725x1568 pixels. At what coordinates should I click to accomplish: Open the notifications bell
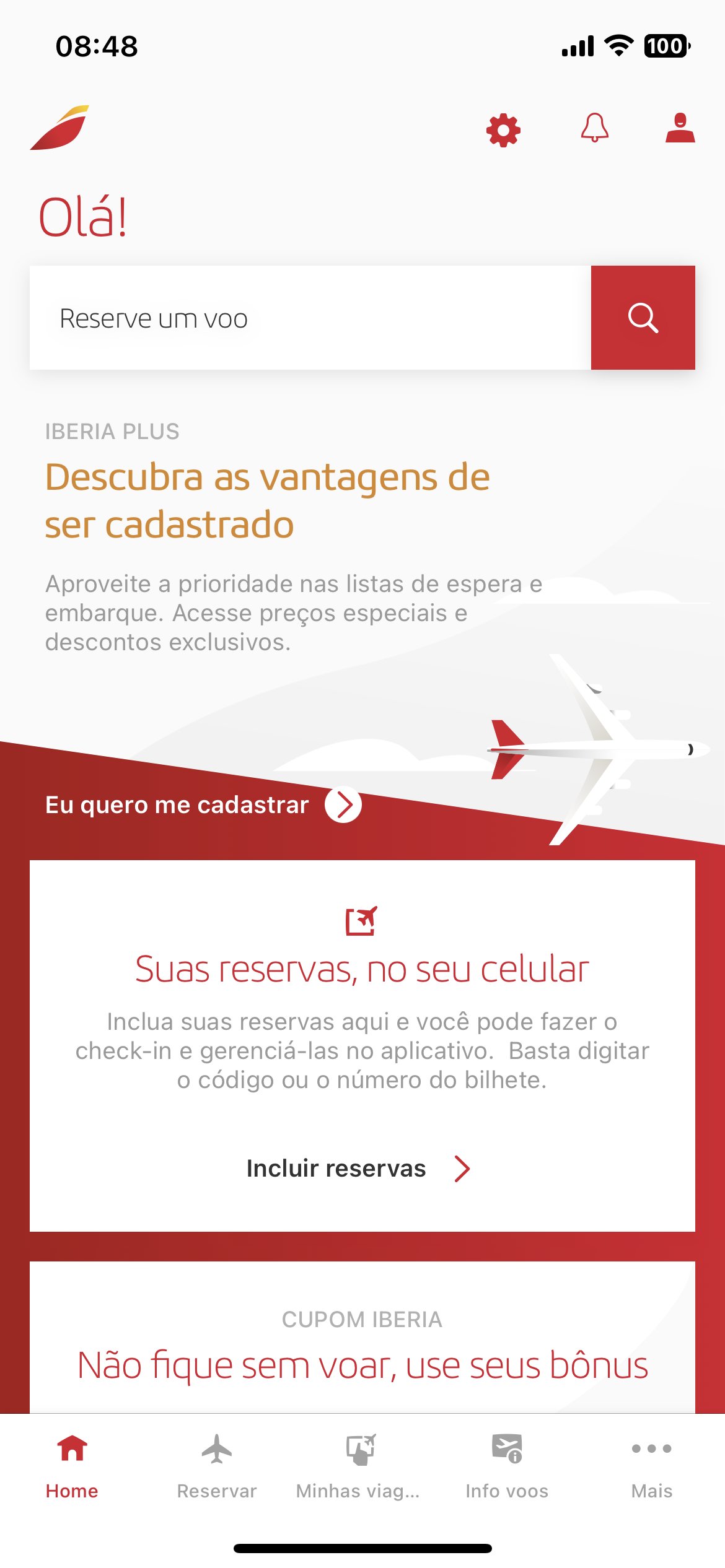594,128
